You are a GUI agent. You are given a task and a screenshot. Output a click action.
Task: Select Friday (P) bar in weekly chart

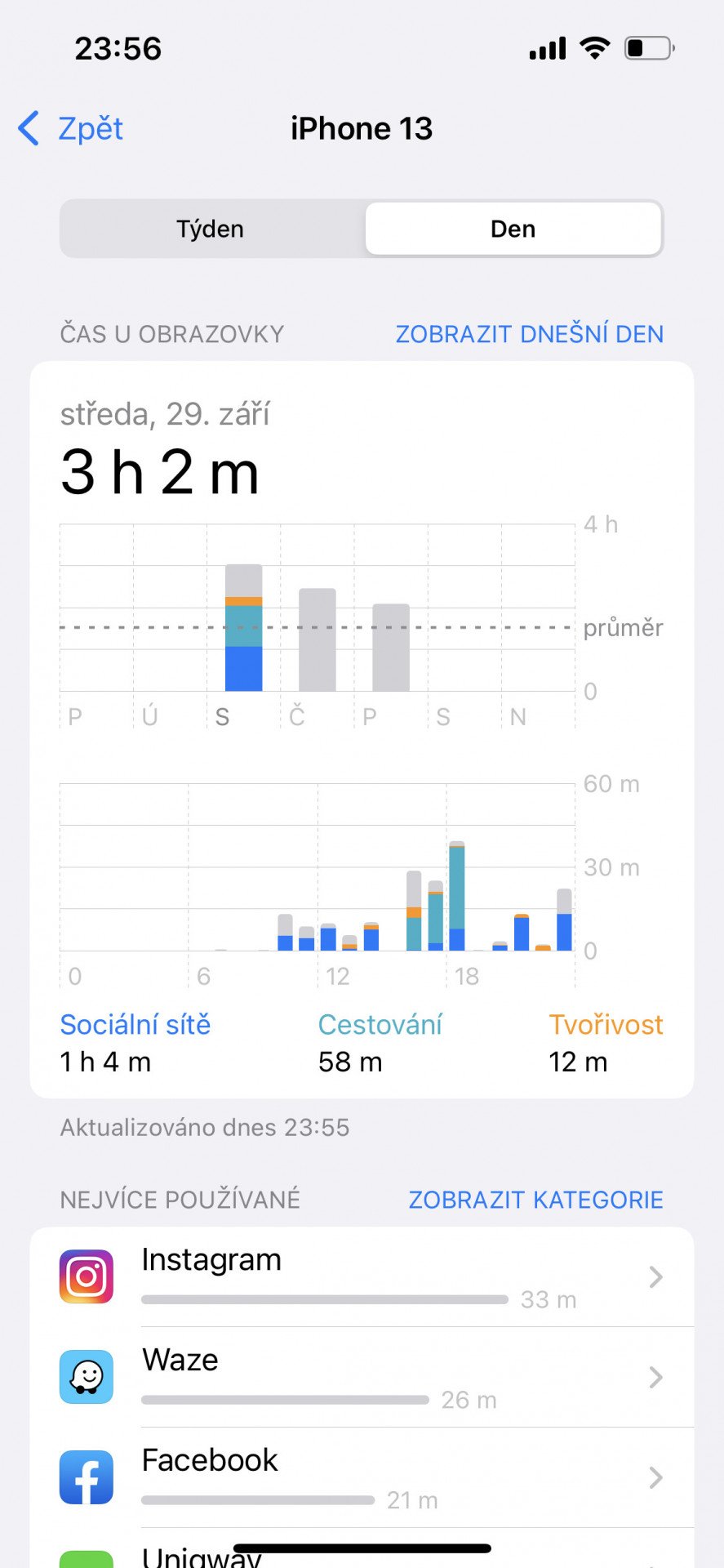coord(391,648)
